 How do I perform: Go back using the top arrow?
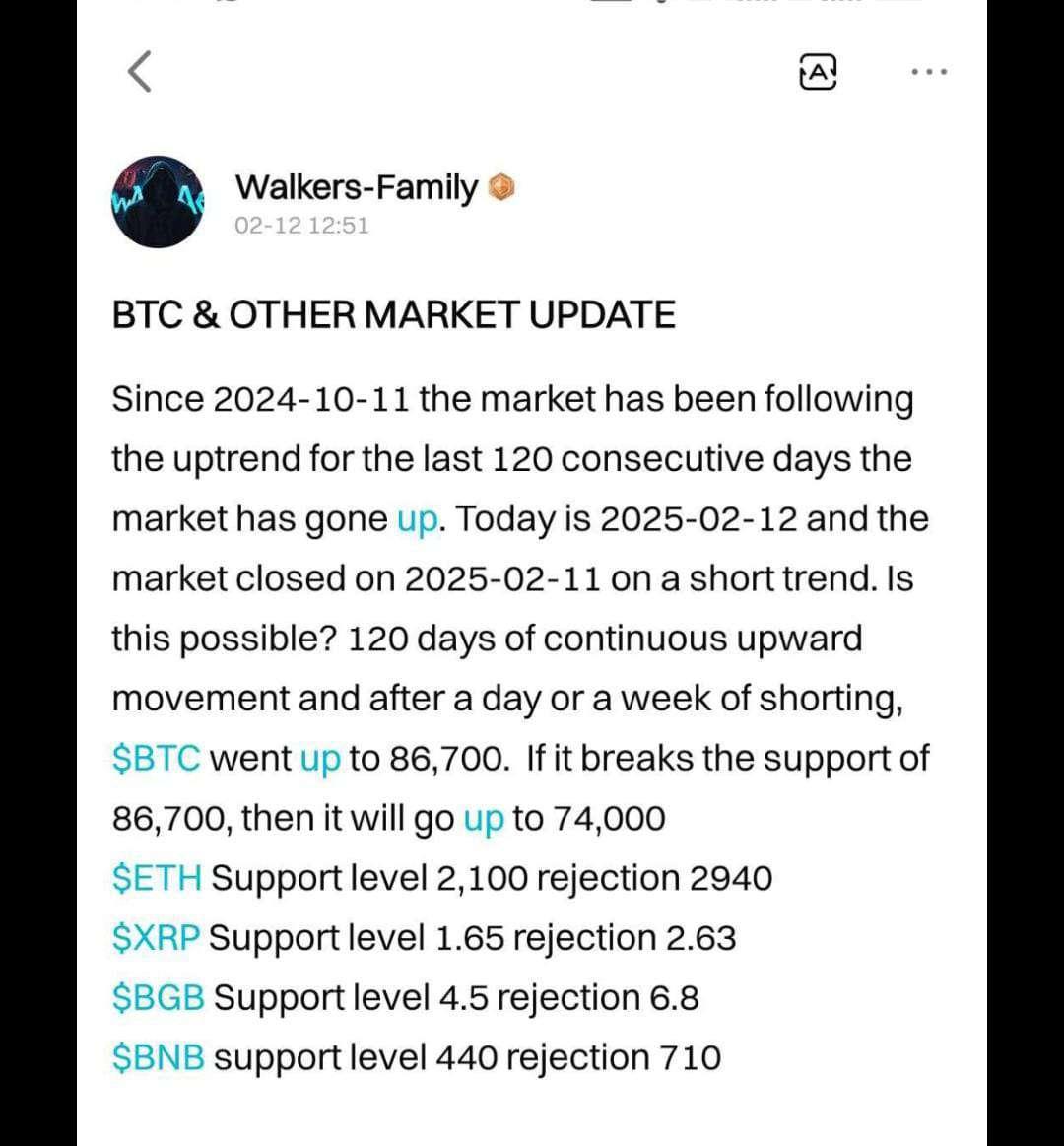click(141, 71)
